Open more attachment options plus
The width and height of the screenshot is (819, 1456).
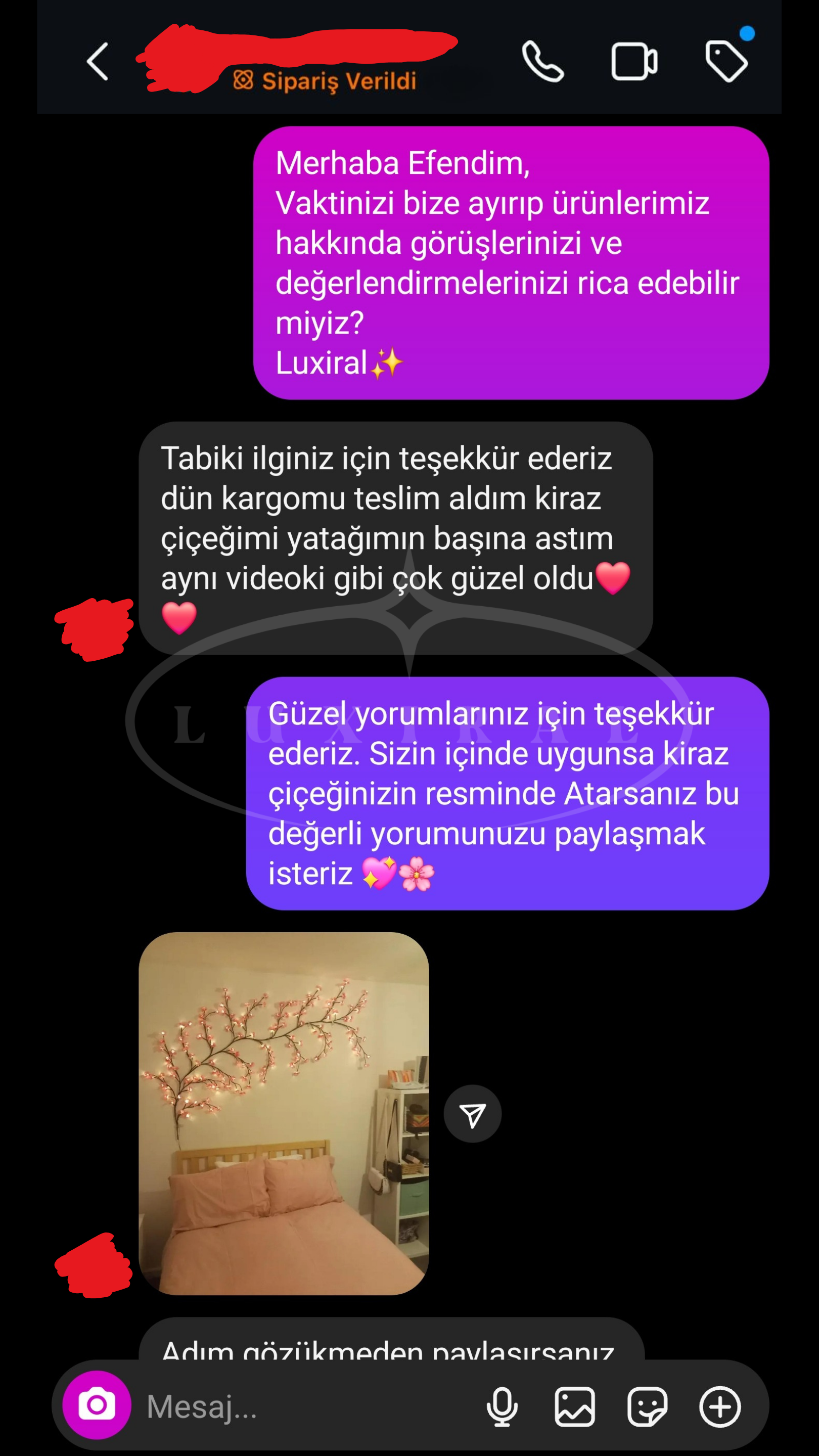coord(719,1405)
